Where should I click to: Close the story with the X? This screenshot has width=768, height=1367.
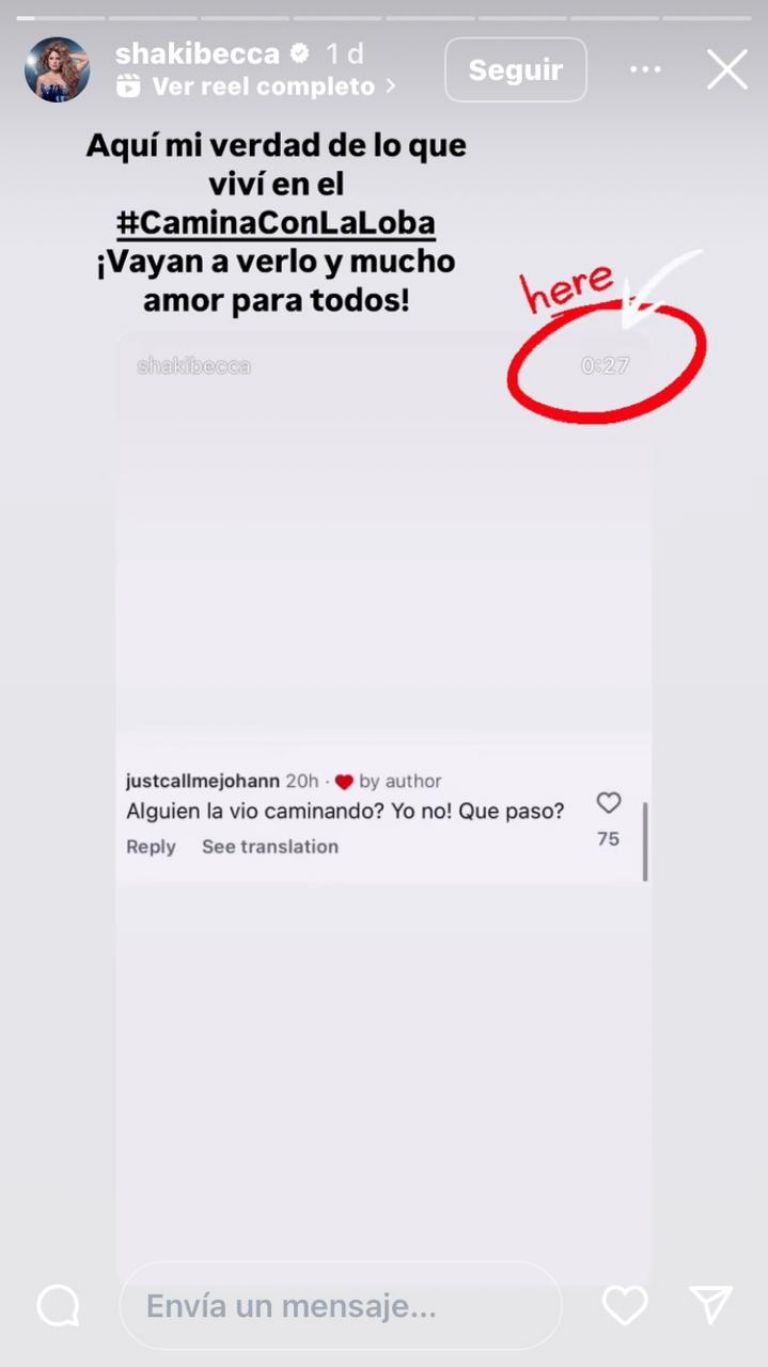[728, 69]
